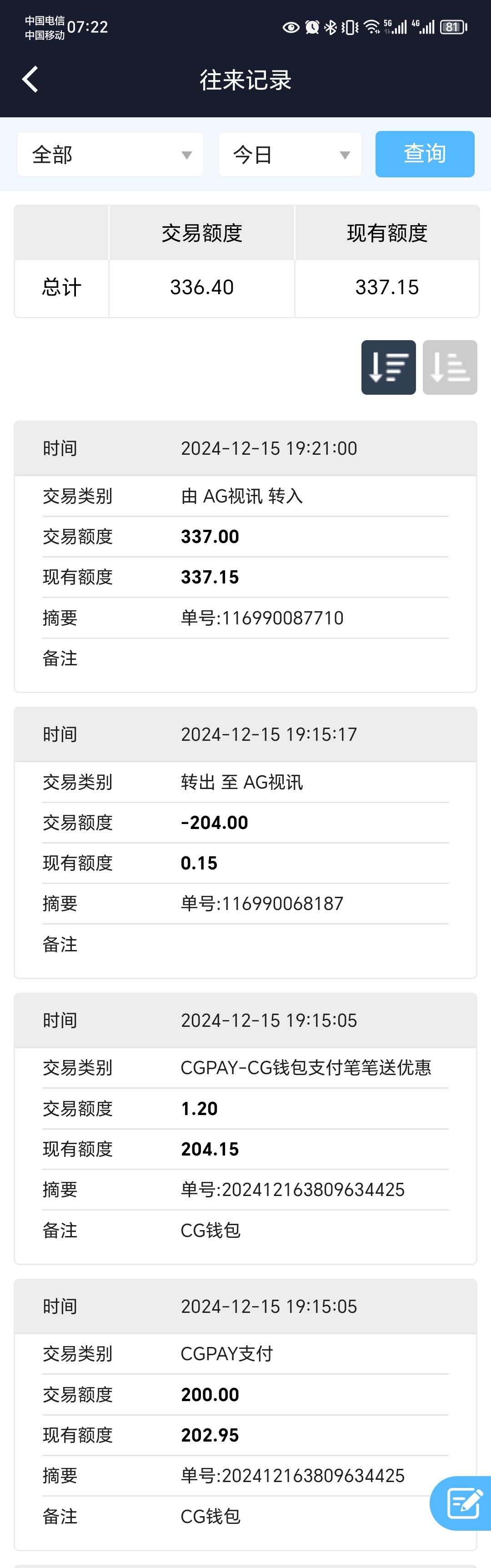Select the ascending sort icon

[450, 367]
